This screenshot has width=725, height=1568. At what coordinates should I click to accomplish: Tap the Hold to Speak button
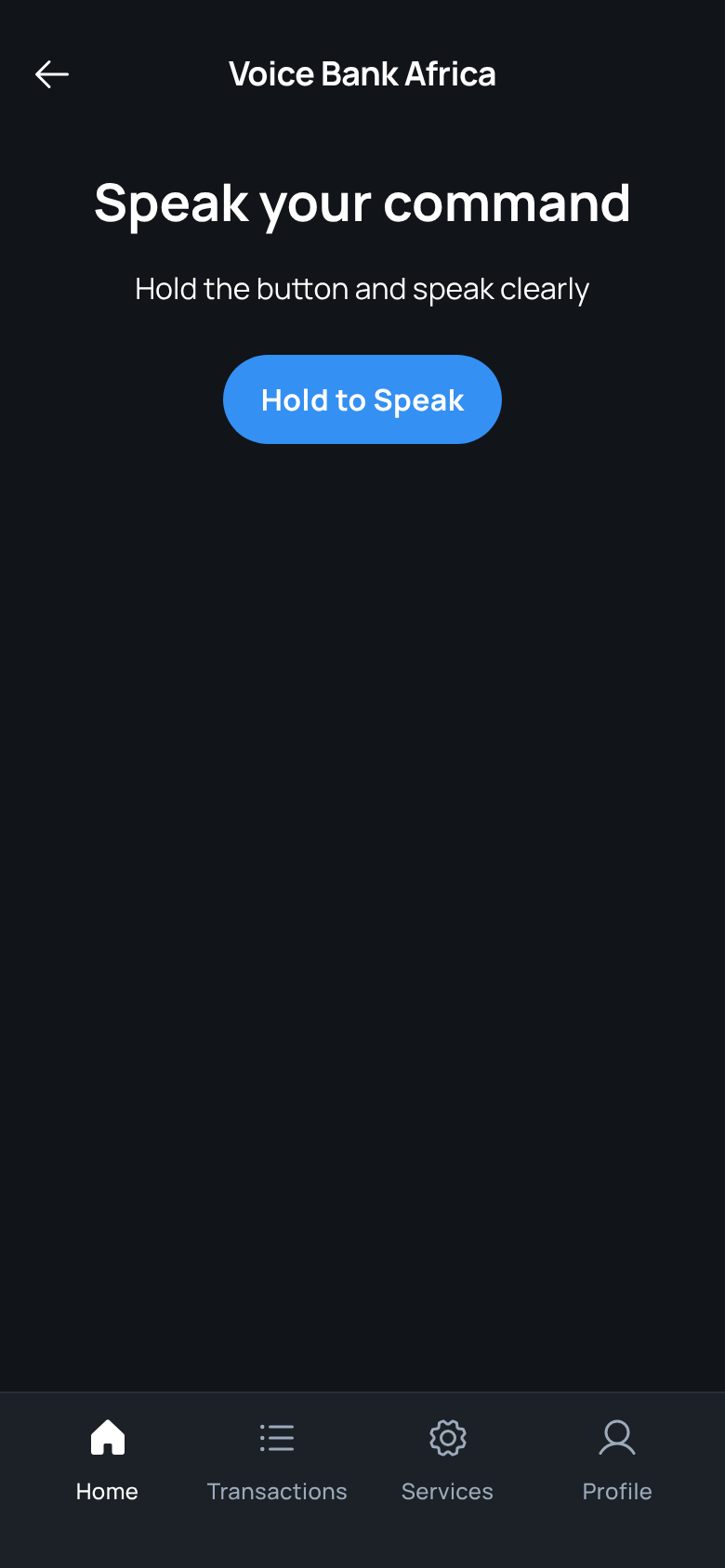[362, 399]
